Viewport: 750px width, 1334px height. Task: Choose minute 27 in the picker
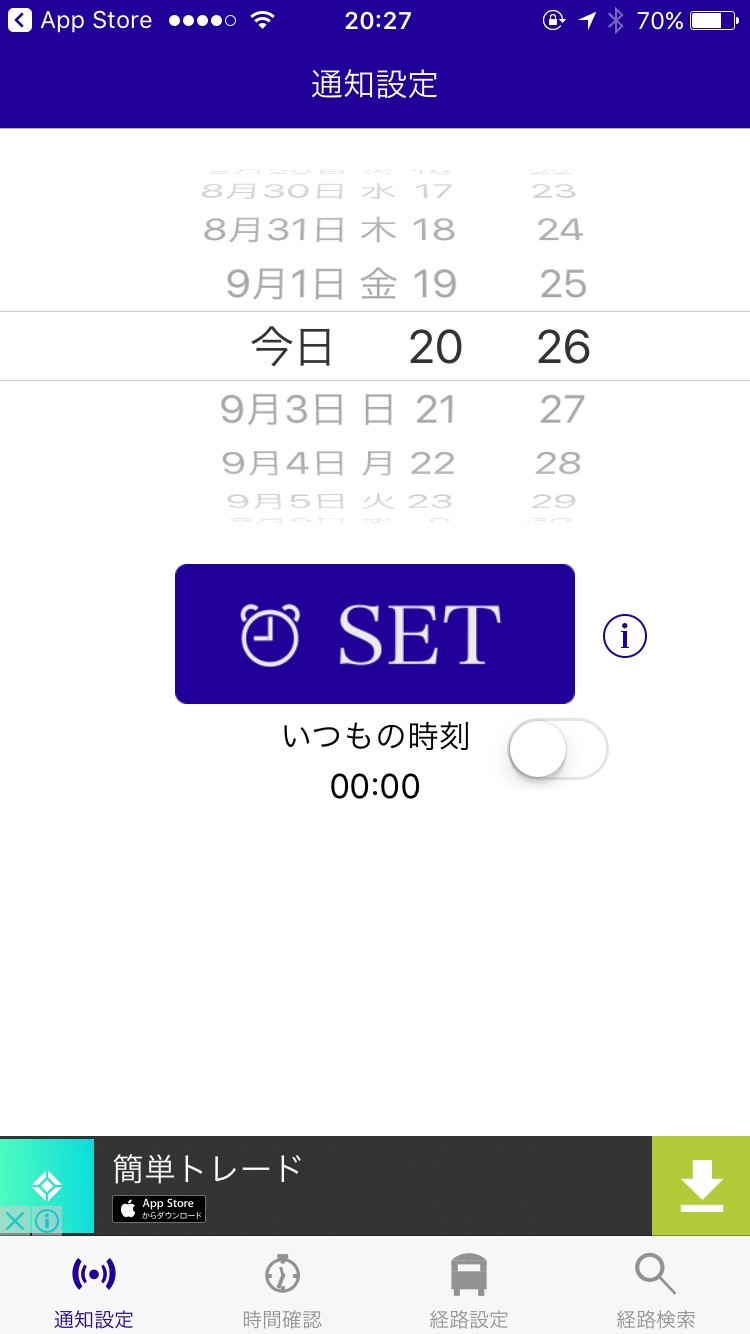(561, 409)
